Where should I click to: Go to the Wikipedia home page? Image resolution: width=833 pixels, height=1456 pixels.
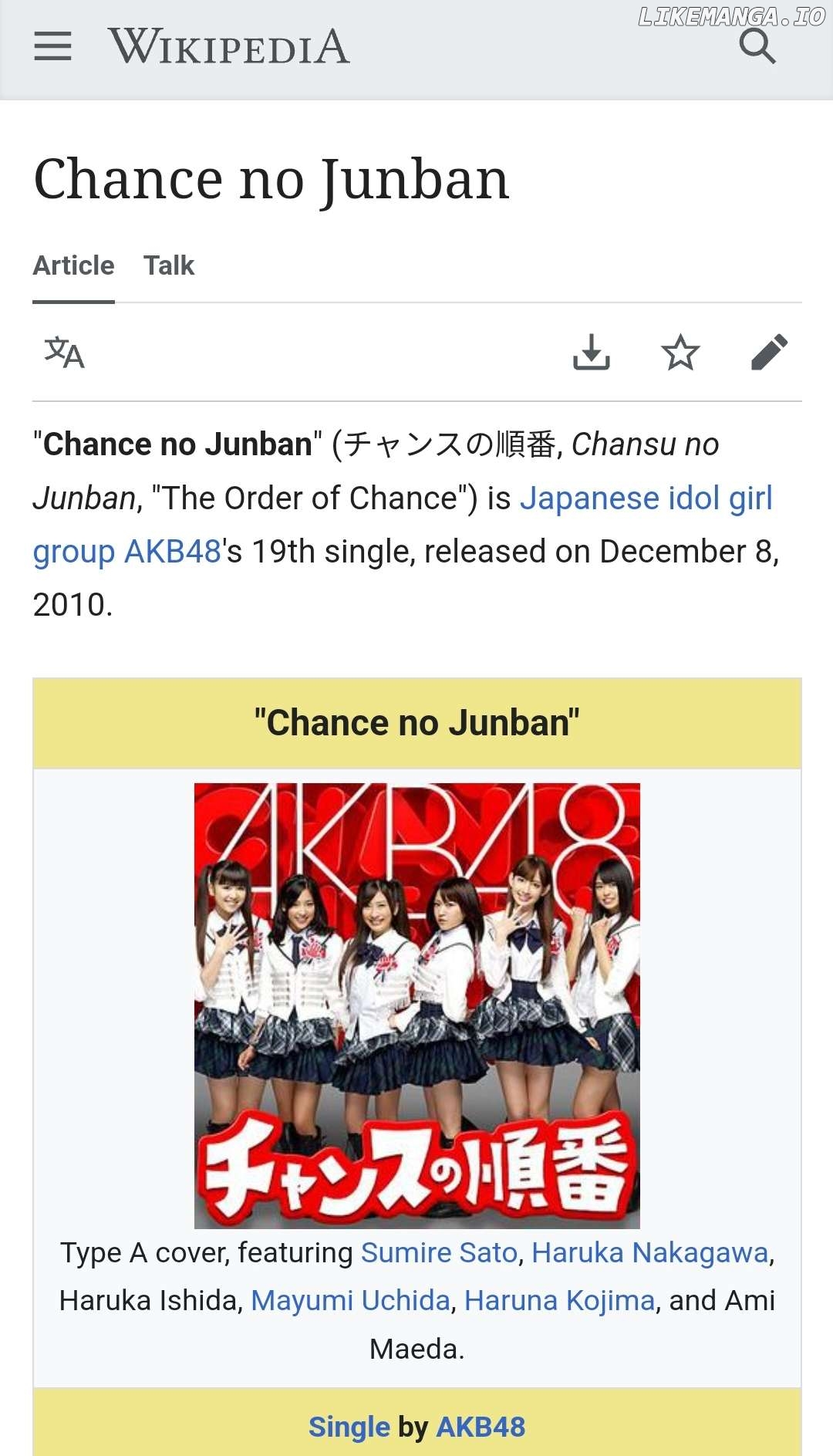point(228,46)
